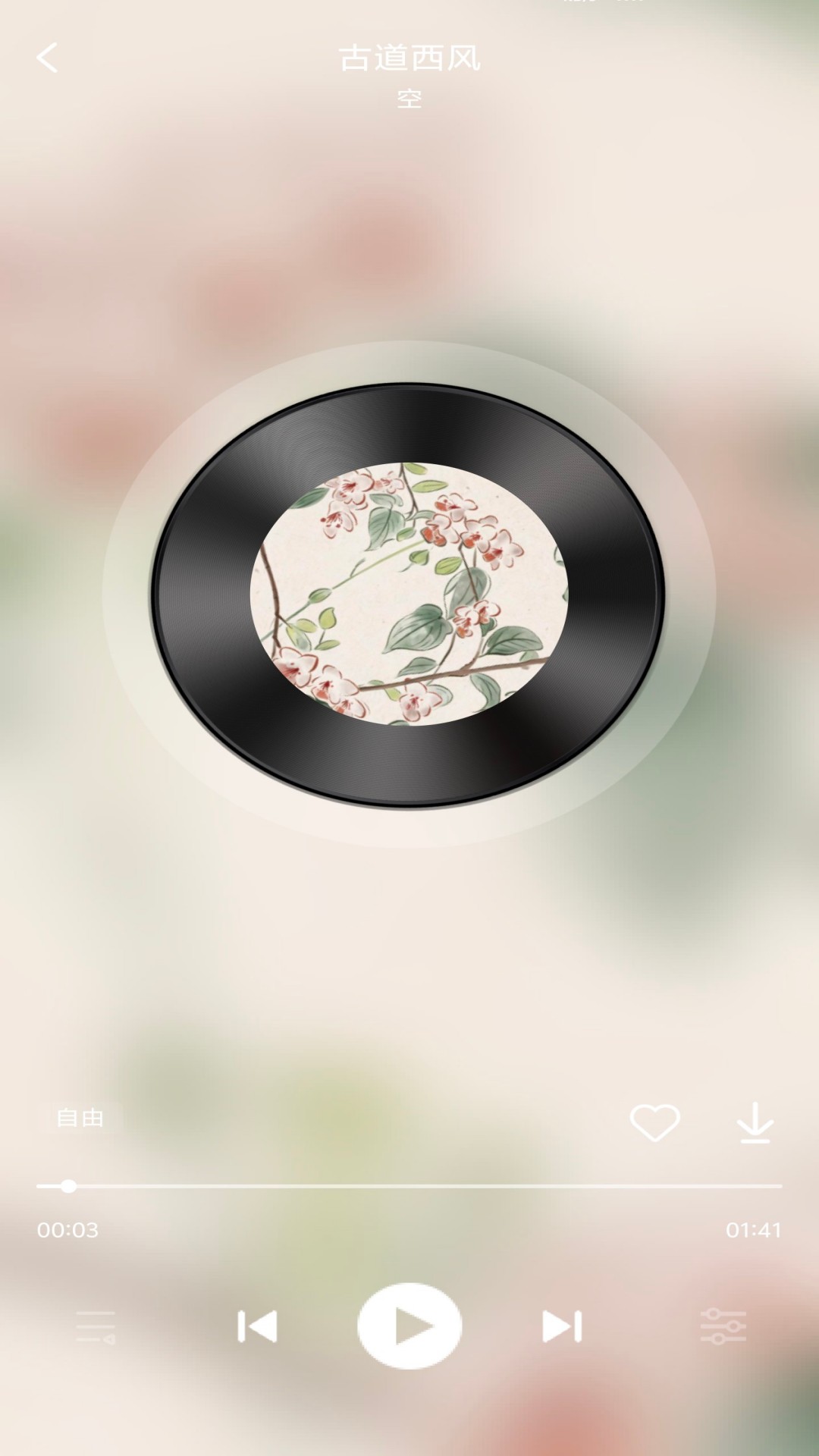The image size is (819, 1456).
Task: Tap the 自由 mode chip
Action: [x=80, y=1118]
